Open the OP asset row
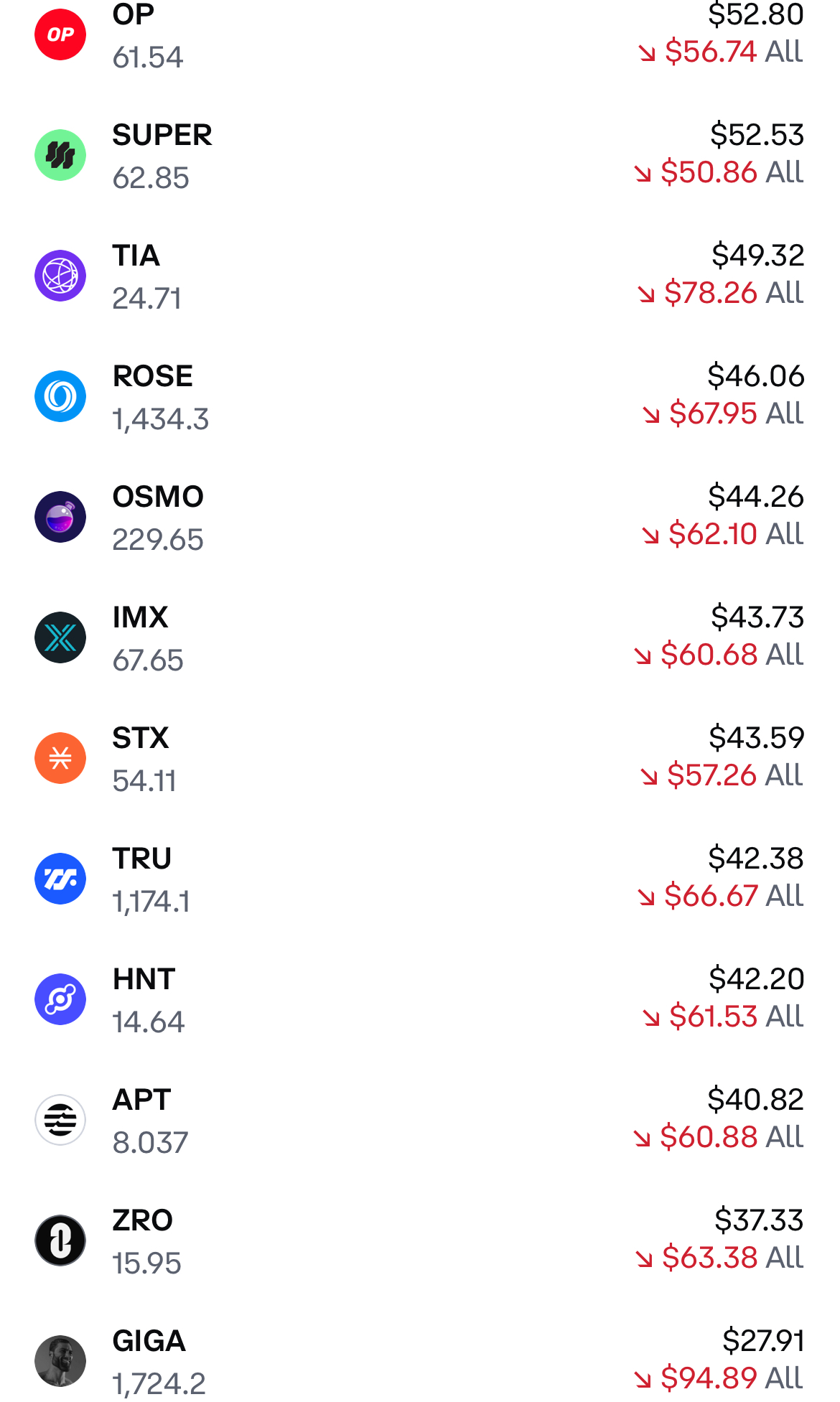The height and width of the screenshot is (1402, 840). [420, 34]
